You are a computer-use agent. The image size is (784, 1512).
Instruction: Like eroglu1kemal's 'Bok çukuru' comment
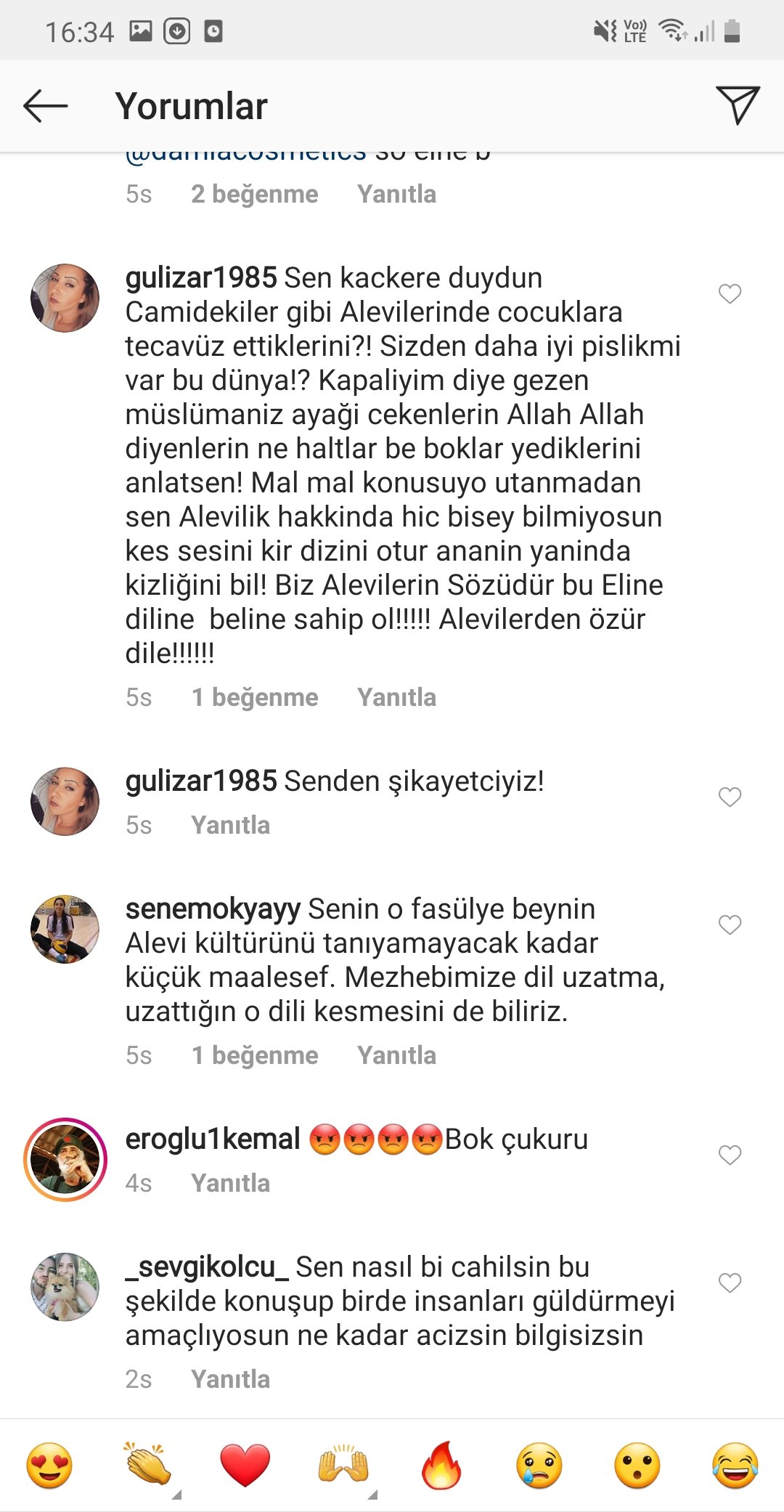click(x=730, y=1155)
